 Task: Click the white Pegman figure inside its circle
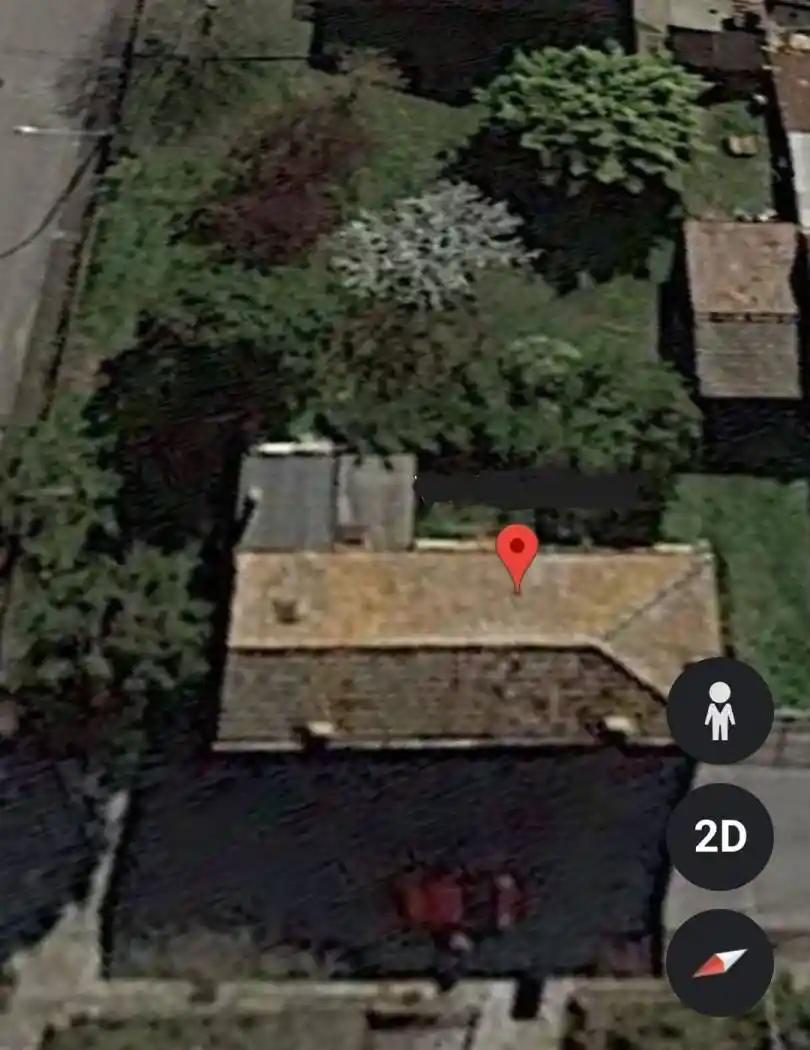click(722, 713)
